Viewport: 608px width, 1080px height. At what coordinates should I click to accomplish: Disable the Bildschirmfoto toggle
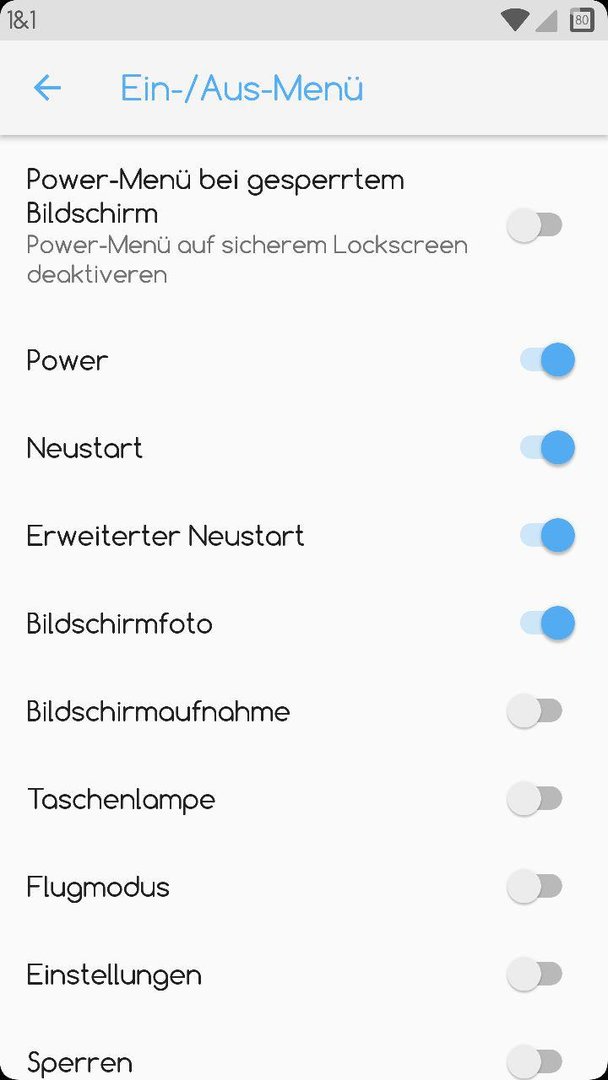tap(547, 624)
